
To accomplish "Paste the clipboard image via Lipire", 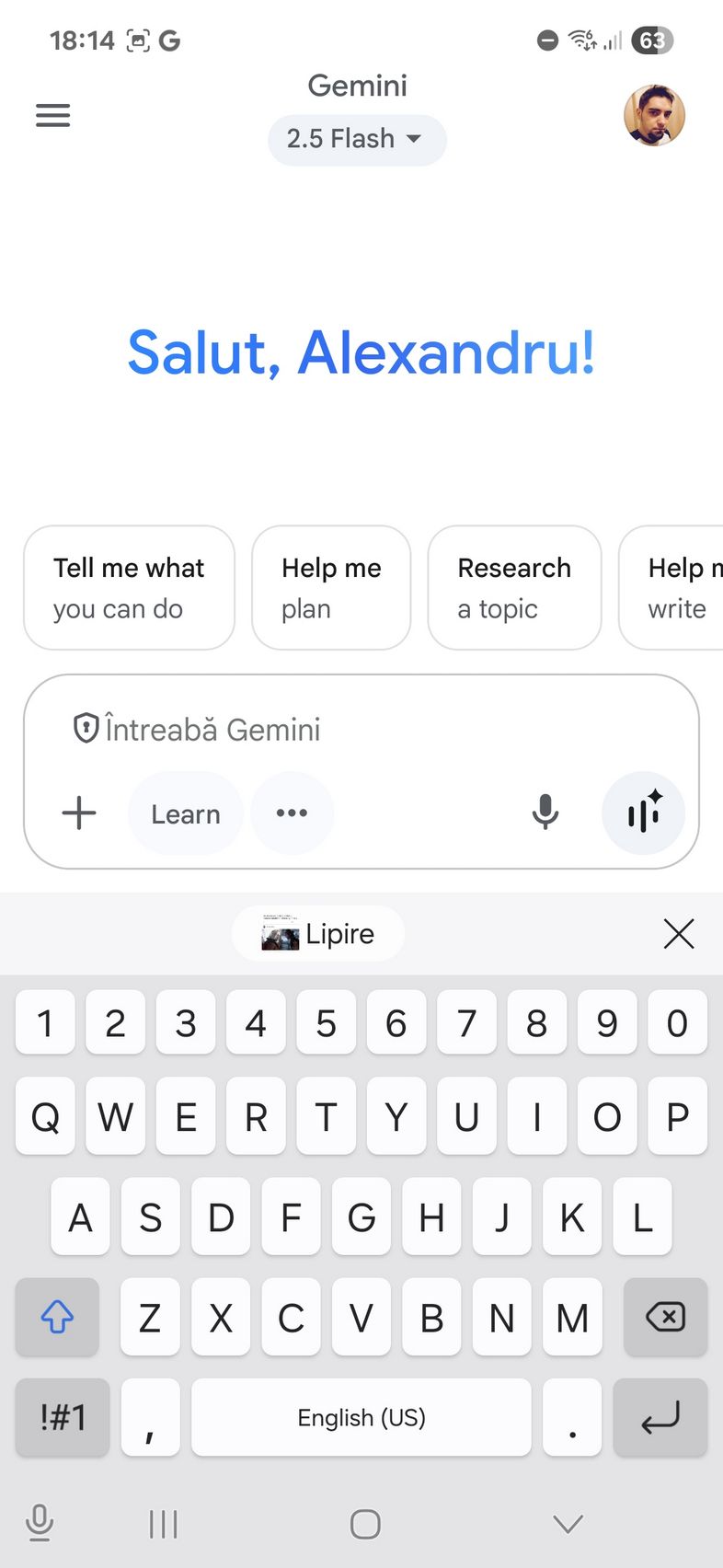I will coord(318,934).
